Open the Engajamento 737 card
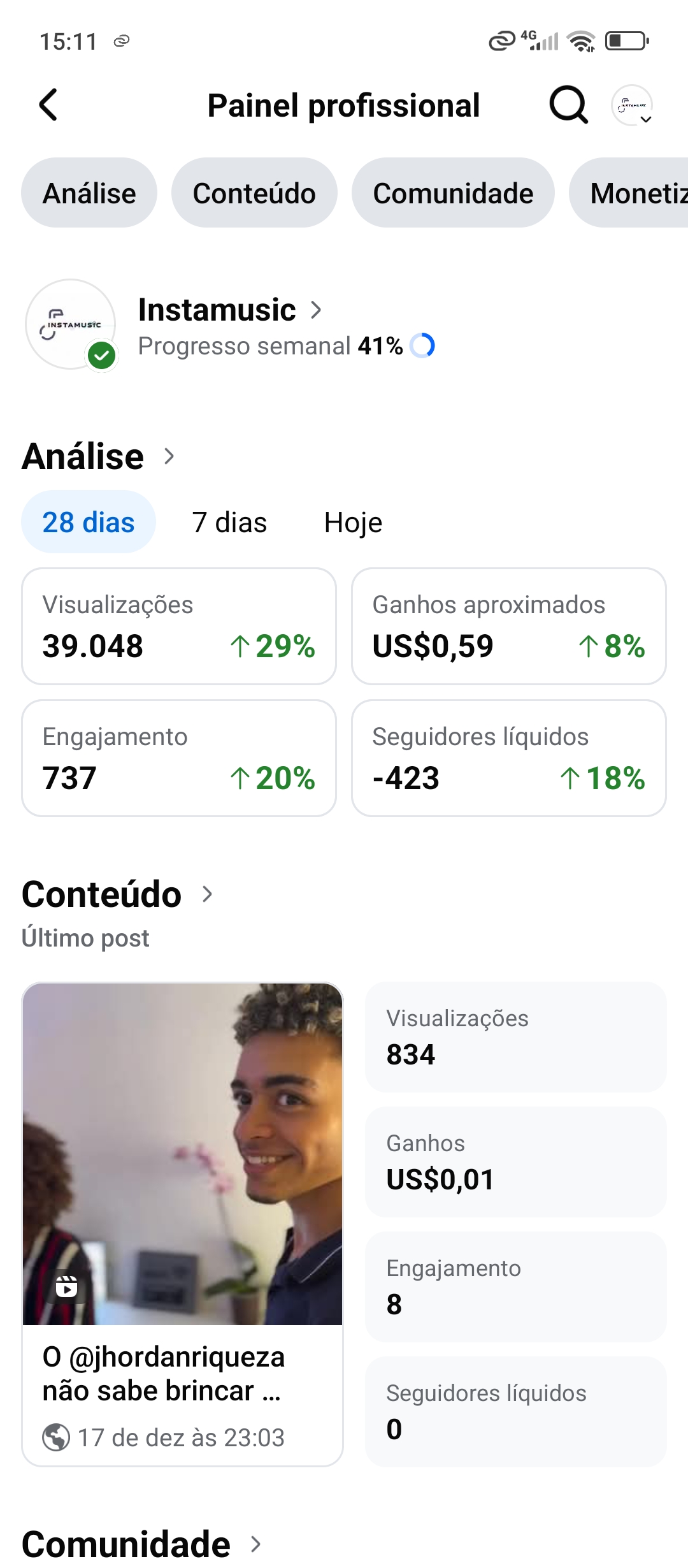688x1568 pixels. (179, 759)
